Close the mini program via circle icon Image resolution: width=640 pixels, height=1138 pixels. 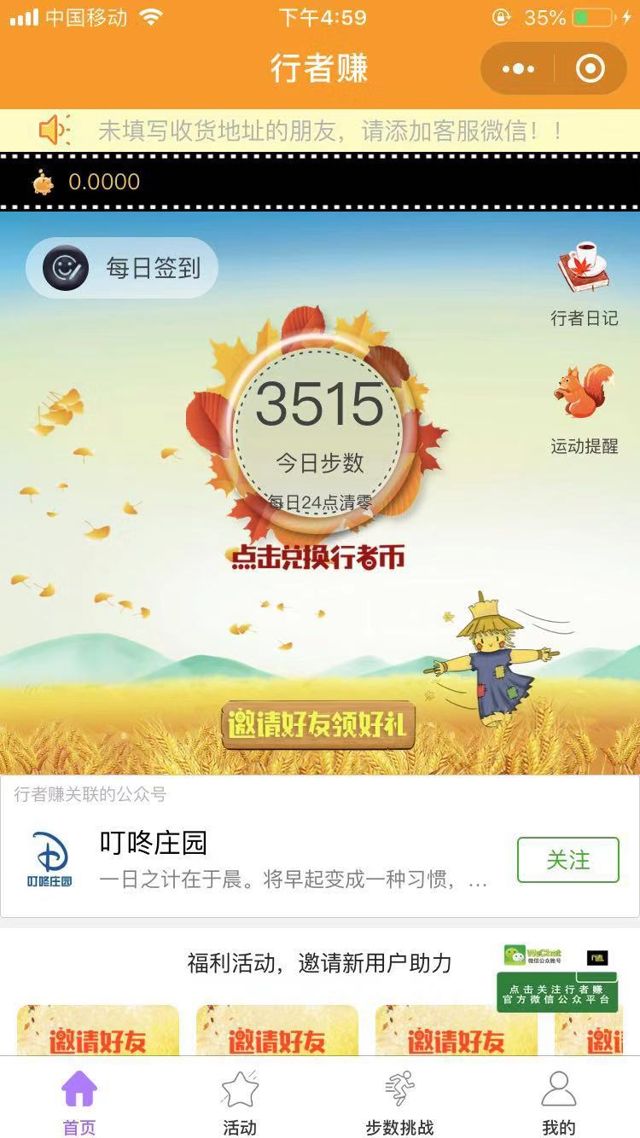pos(591,68)
